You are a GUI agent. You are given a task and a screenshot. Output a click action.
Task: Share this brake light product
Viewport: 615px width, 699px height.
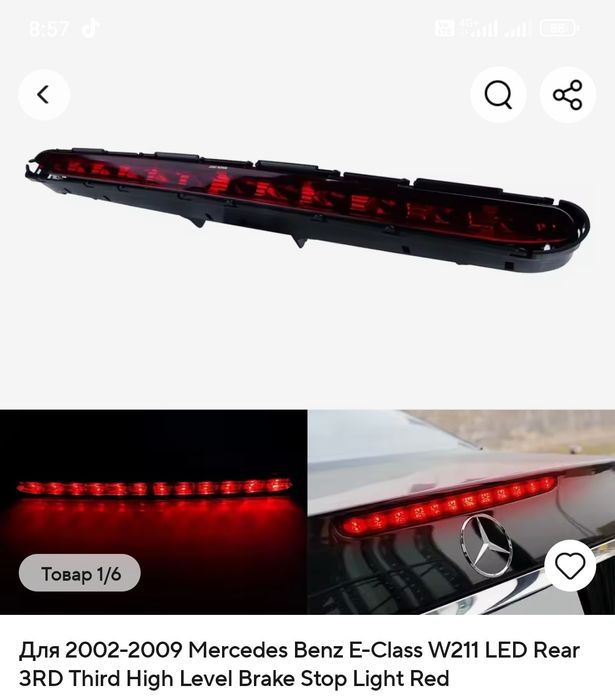click(567, 95)
